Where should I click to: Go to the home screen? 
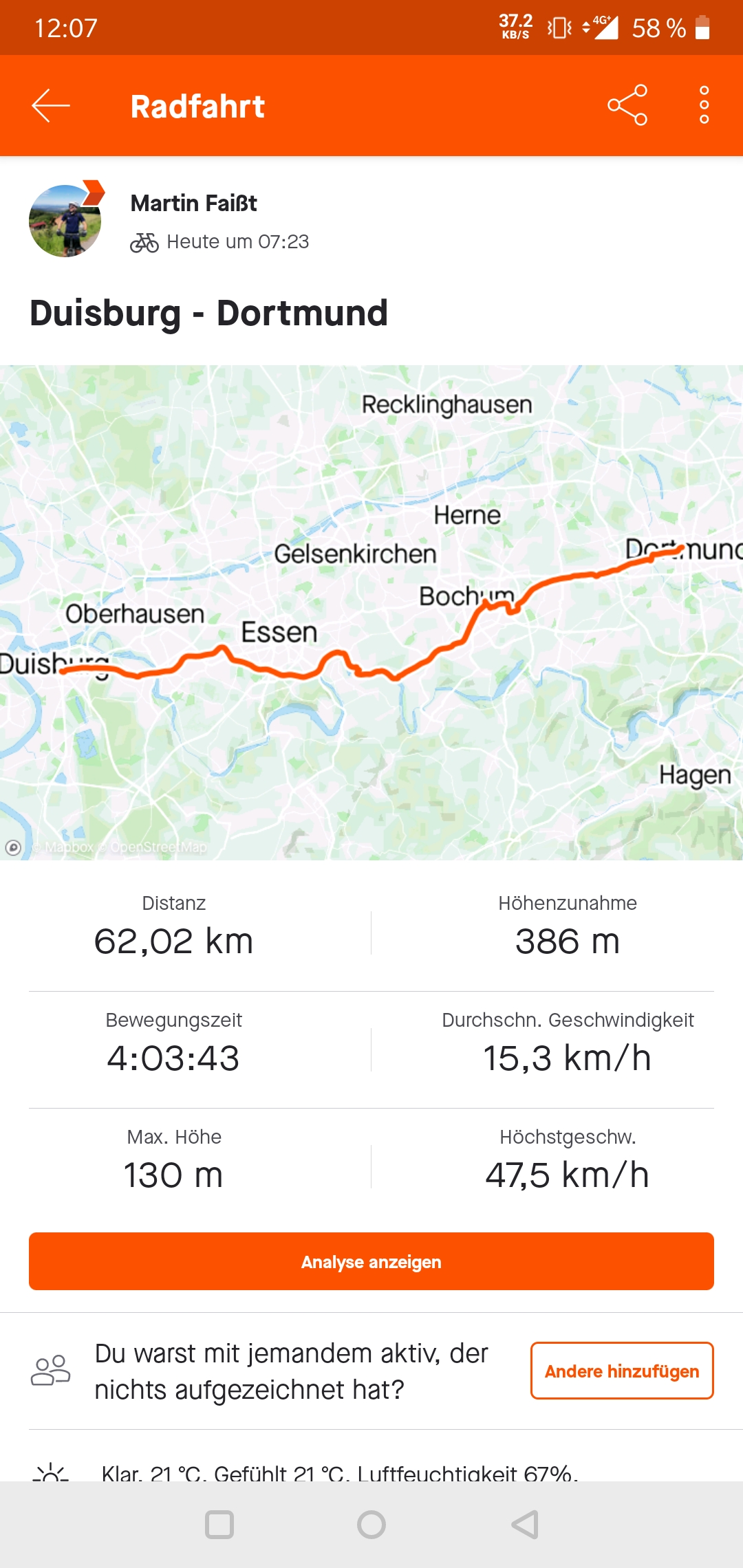coord(371,1525)
